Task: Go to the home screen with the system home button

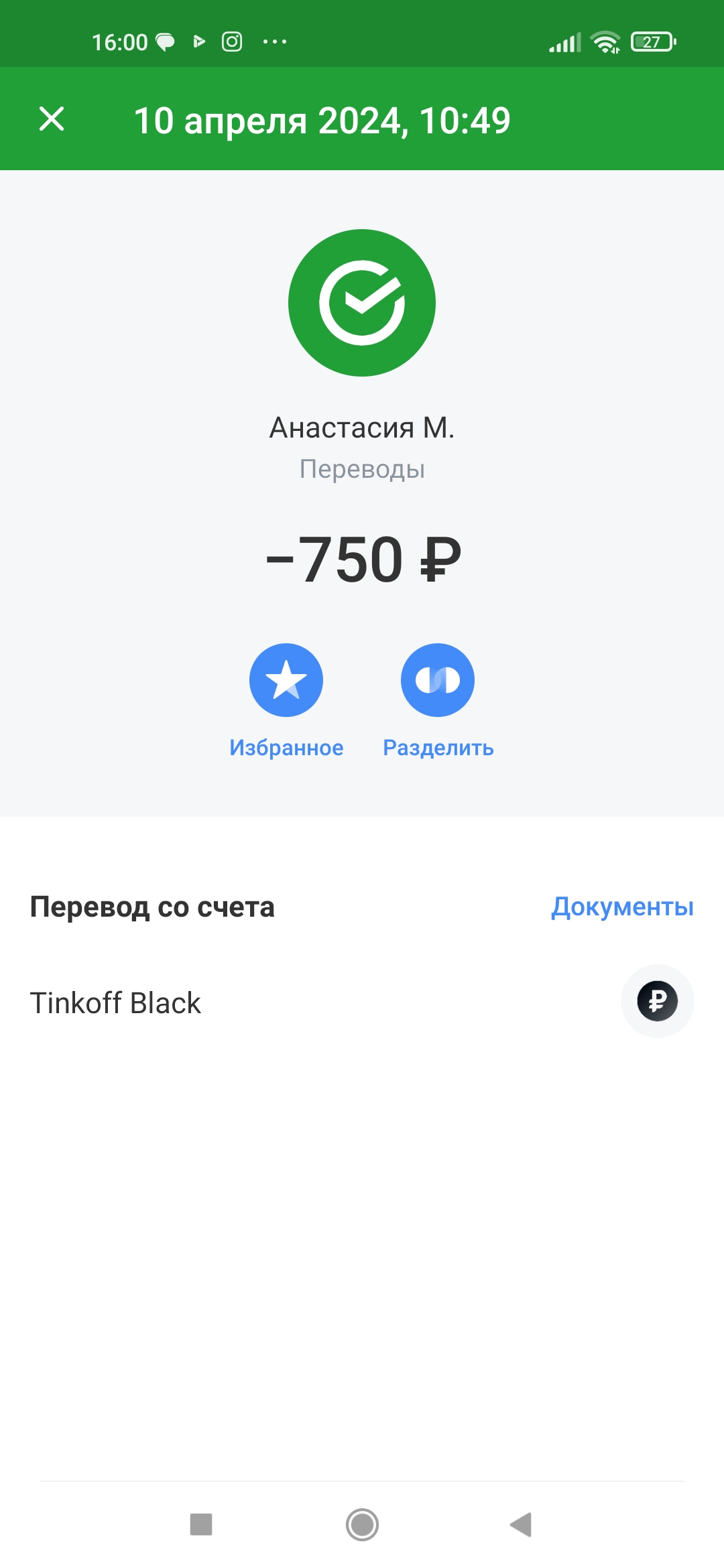Action: click(x=362, y=1524)
